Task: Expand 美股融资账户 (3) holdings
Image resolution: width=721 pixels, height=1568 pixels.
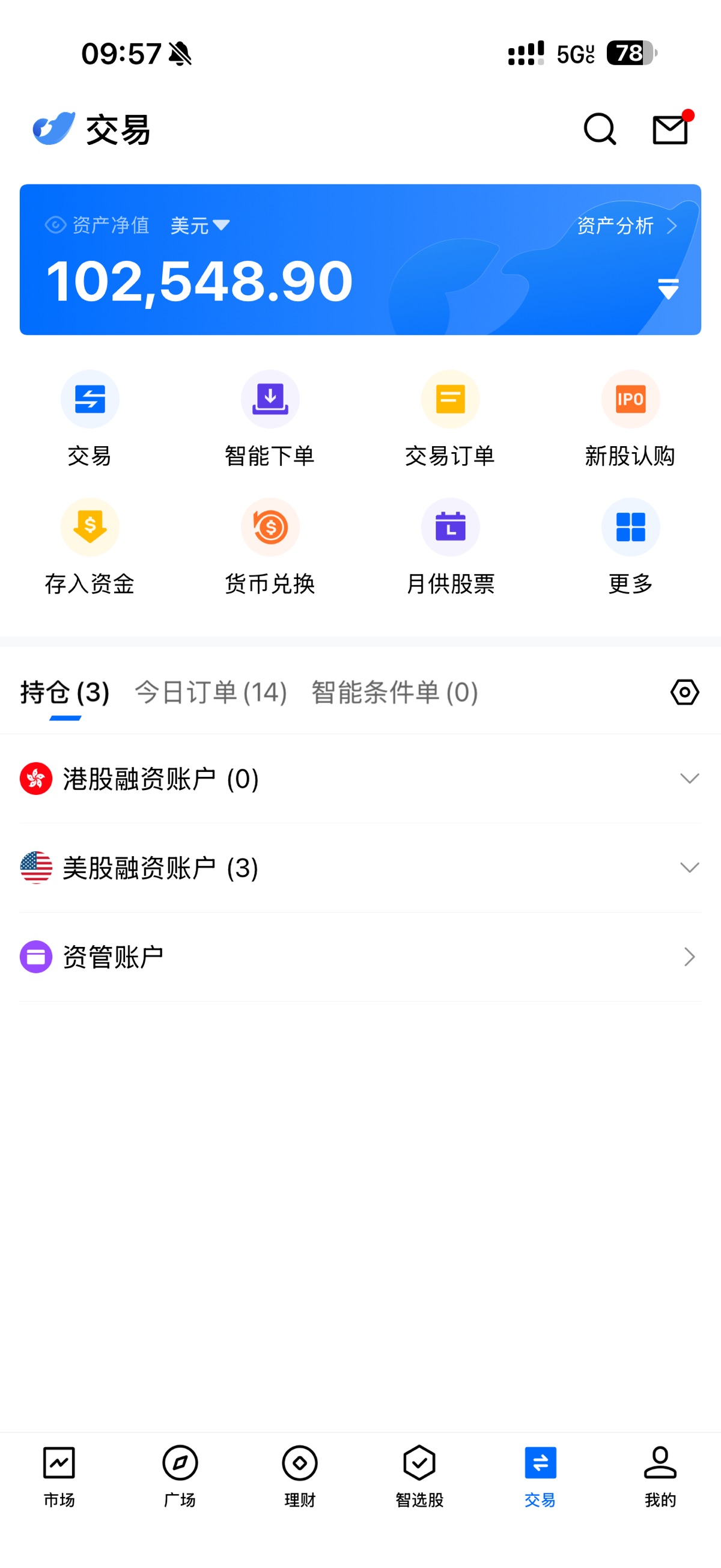Action: (x=360, y=868)
